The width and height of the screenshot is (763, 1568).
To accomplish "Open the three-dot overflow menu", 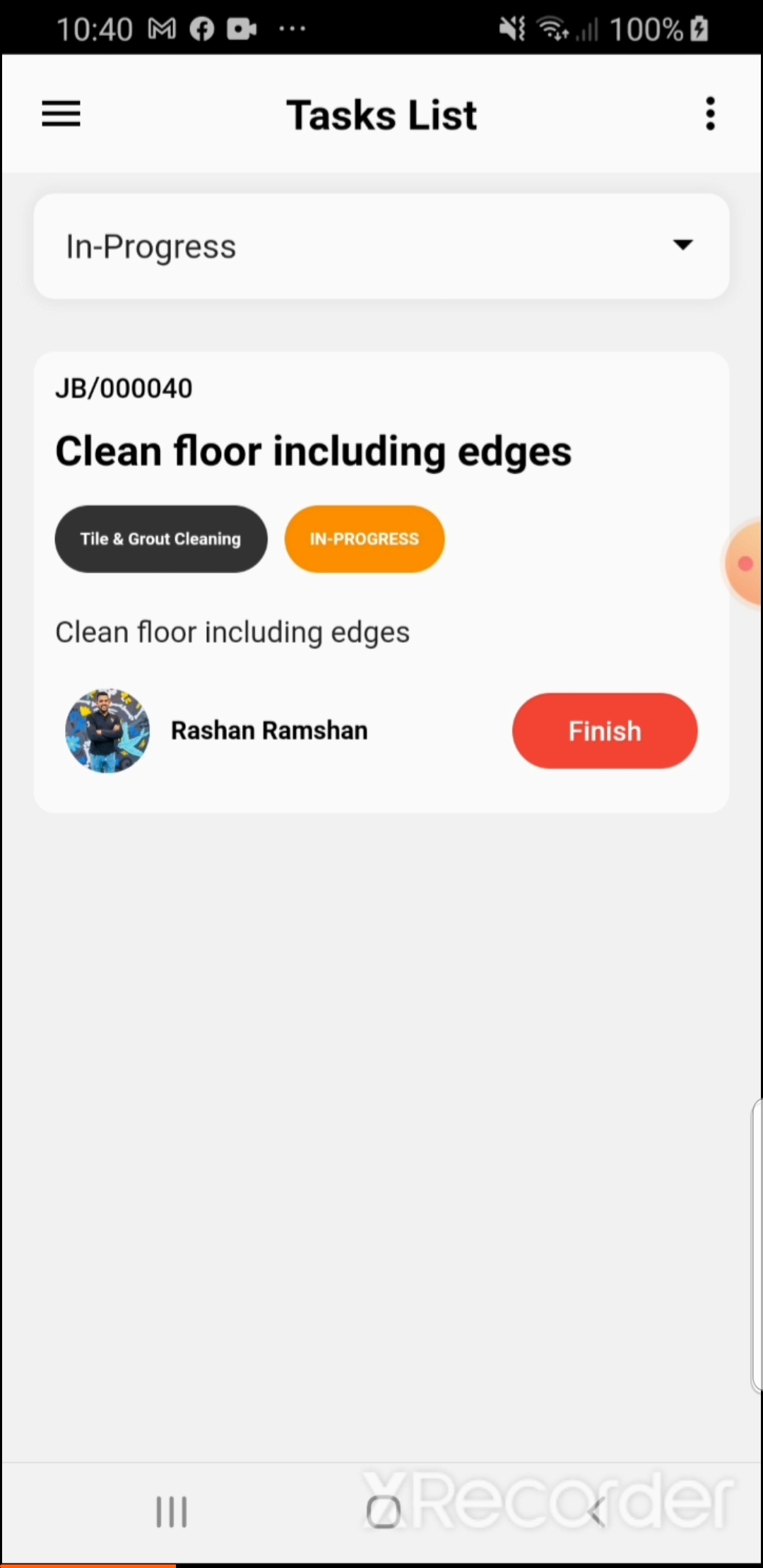I will pyautogui.click(x=710, y=114).
